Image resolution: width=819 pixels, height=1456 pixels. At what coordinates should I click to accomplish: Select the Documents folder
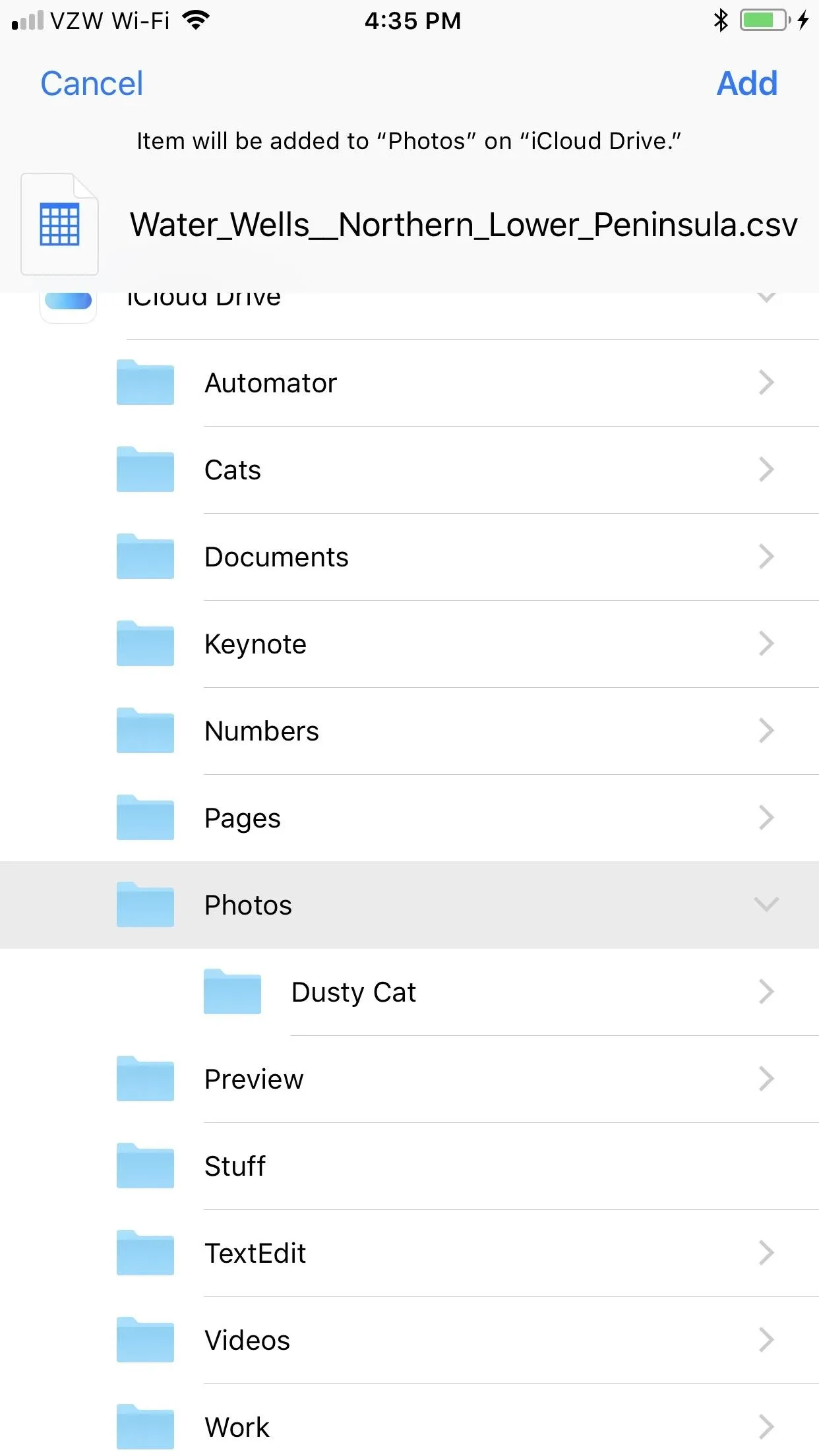(409, 557)
